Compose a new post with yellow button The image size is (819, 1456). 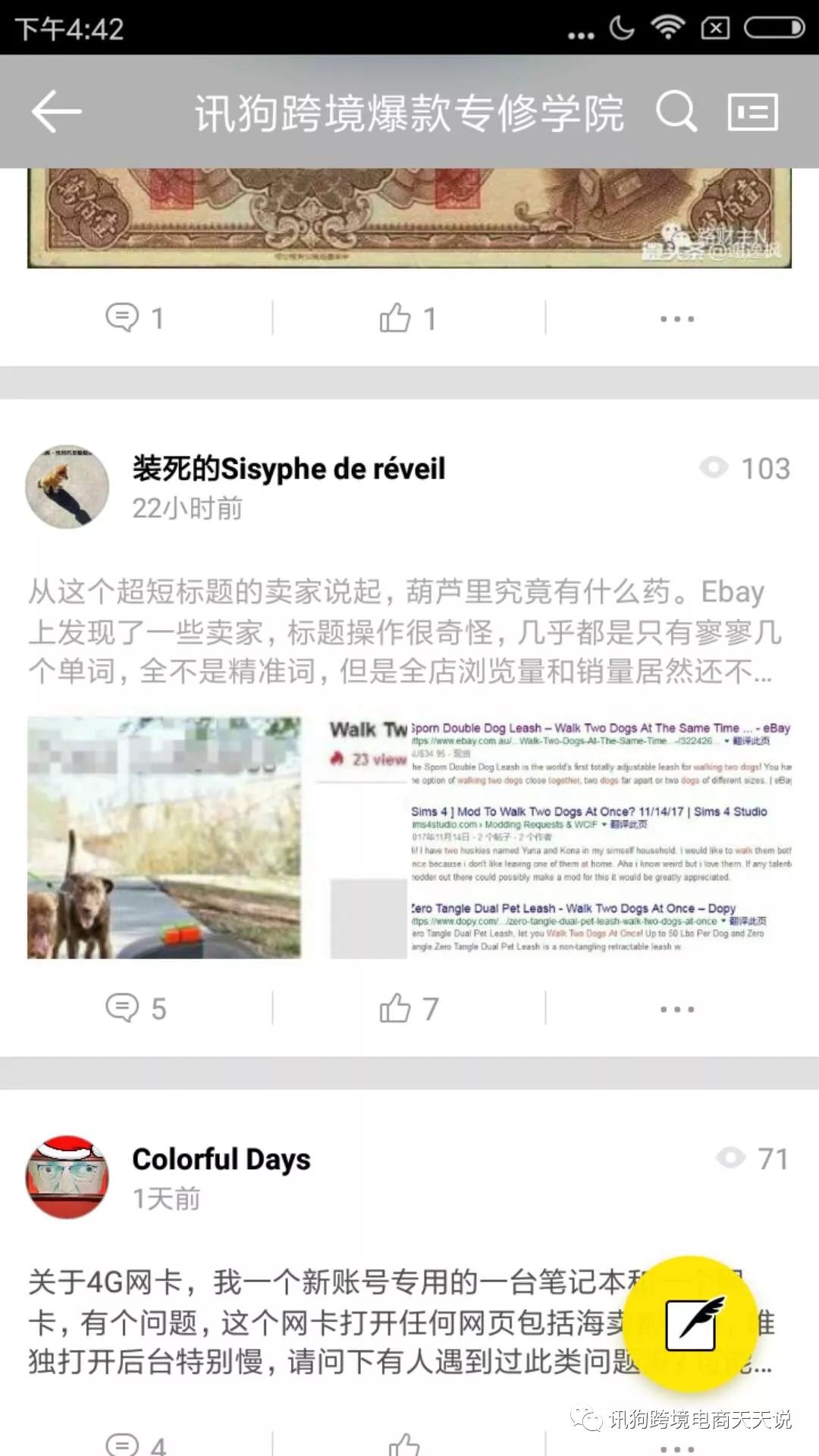[x=694, y=1323]
